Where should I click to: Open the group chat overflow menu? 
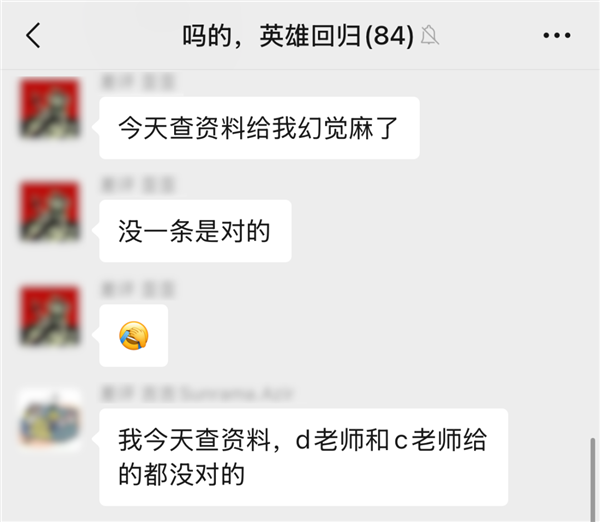[x=556, y=37]
